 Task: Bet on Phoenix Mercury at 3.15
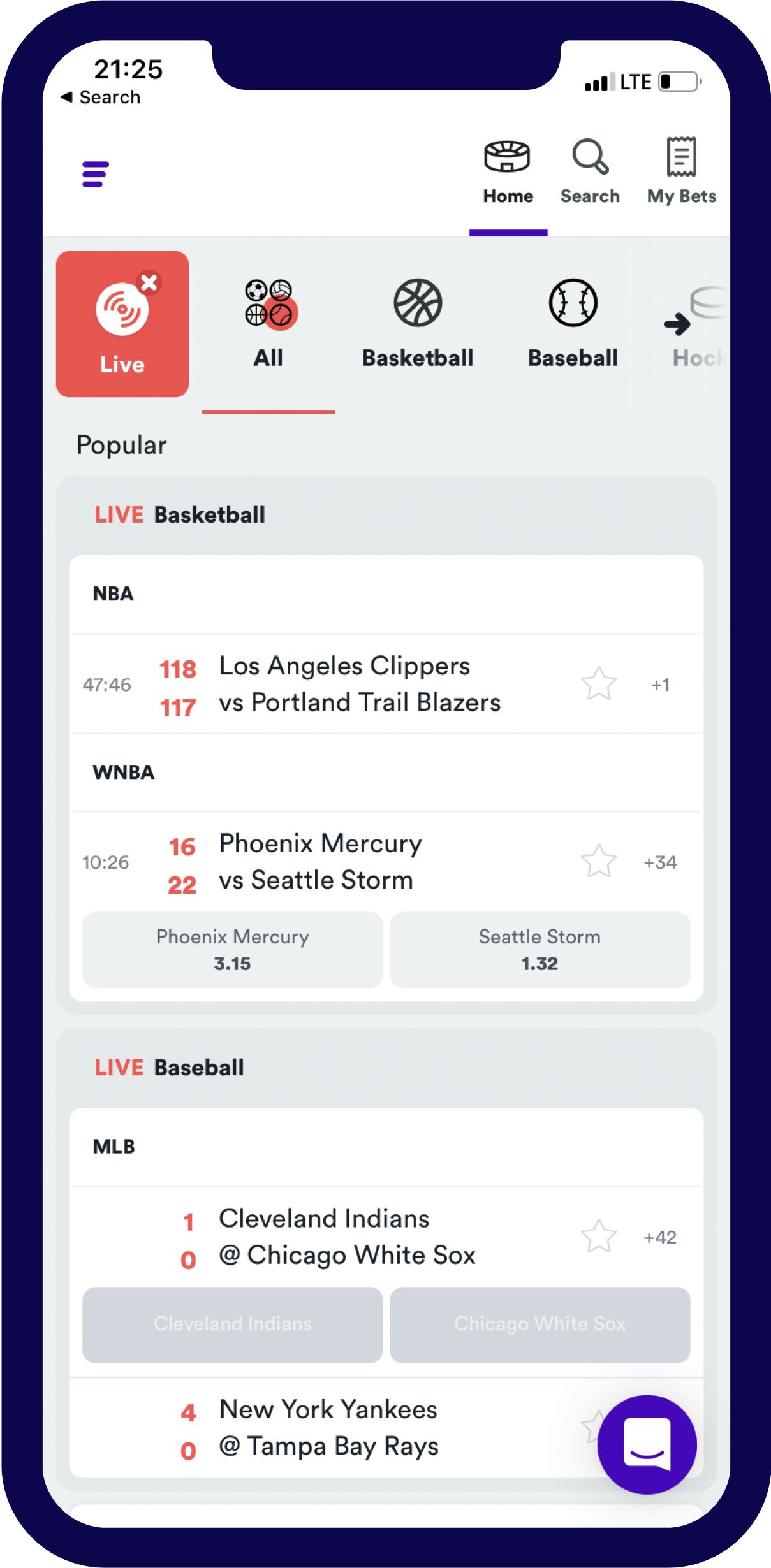coord(231,950)
